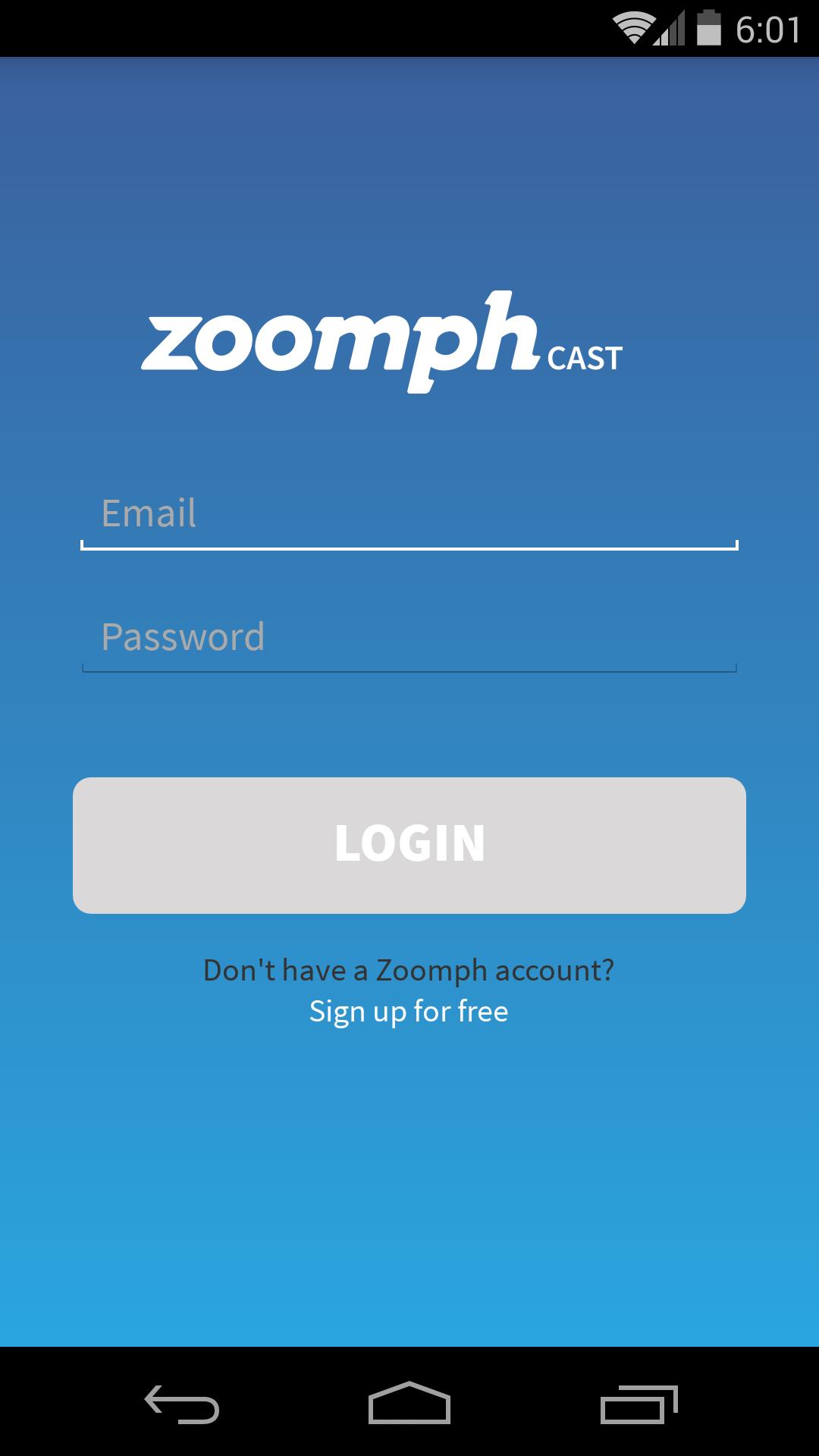Tap the Password field
819x1456 pixels.
click(x=409, y=638)
